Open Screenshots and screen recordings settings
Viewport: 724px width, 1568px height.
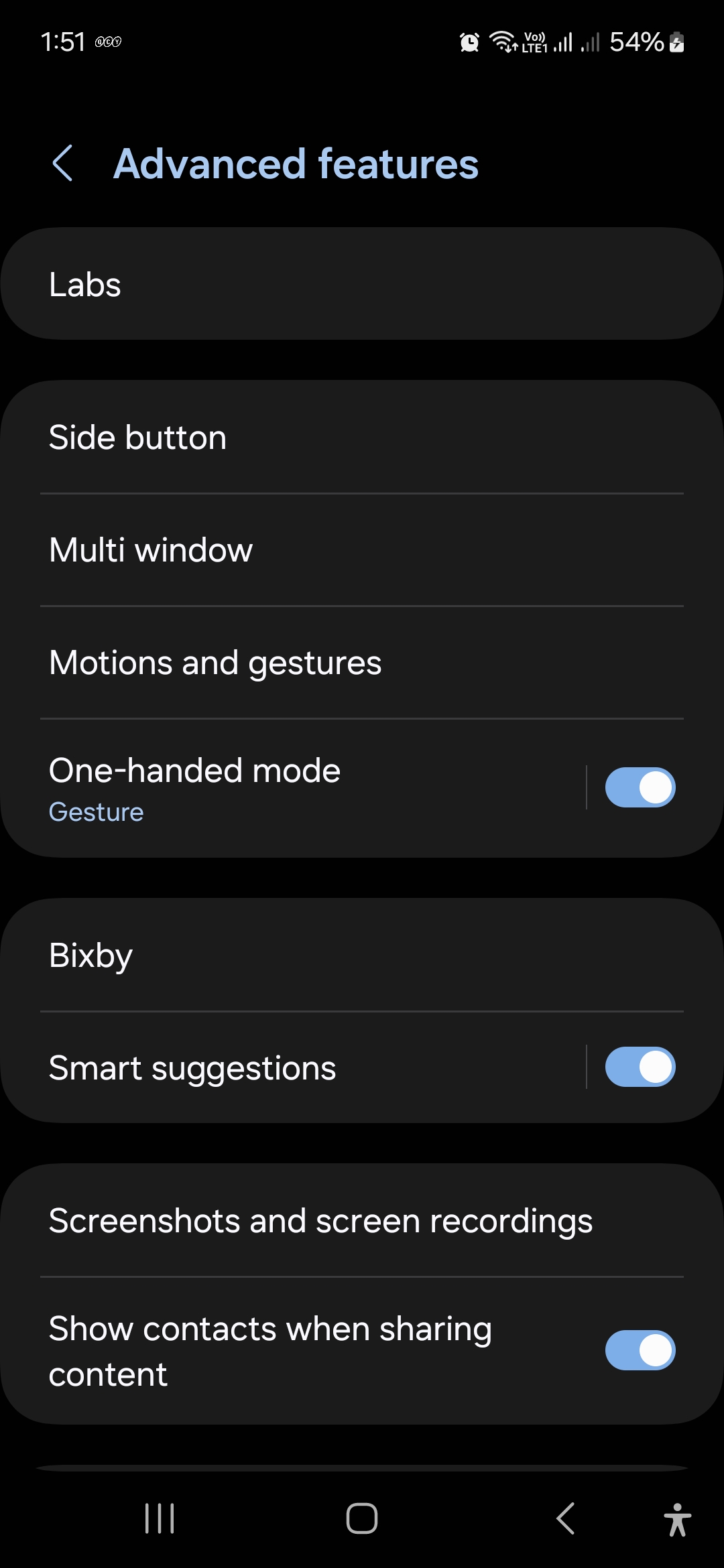tap(362, 1220)
